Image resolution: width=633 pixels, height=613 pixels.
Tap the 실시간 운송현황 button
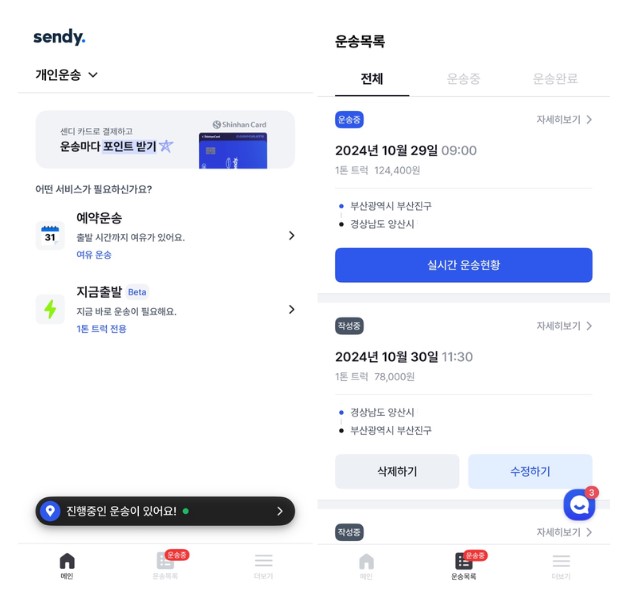pyautogui.click(x=463, y=265)
